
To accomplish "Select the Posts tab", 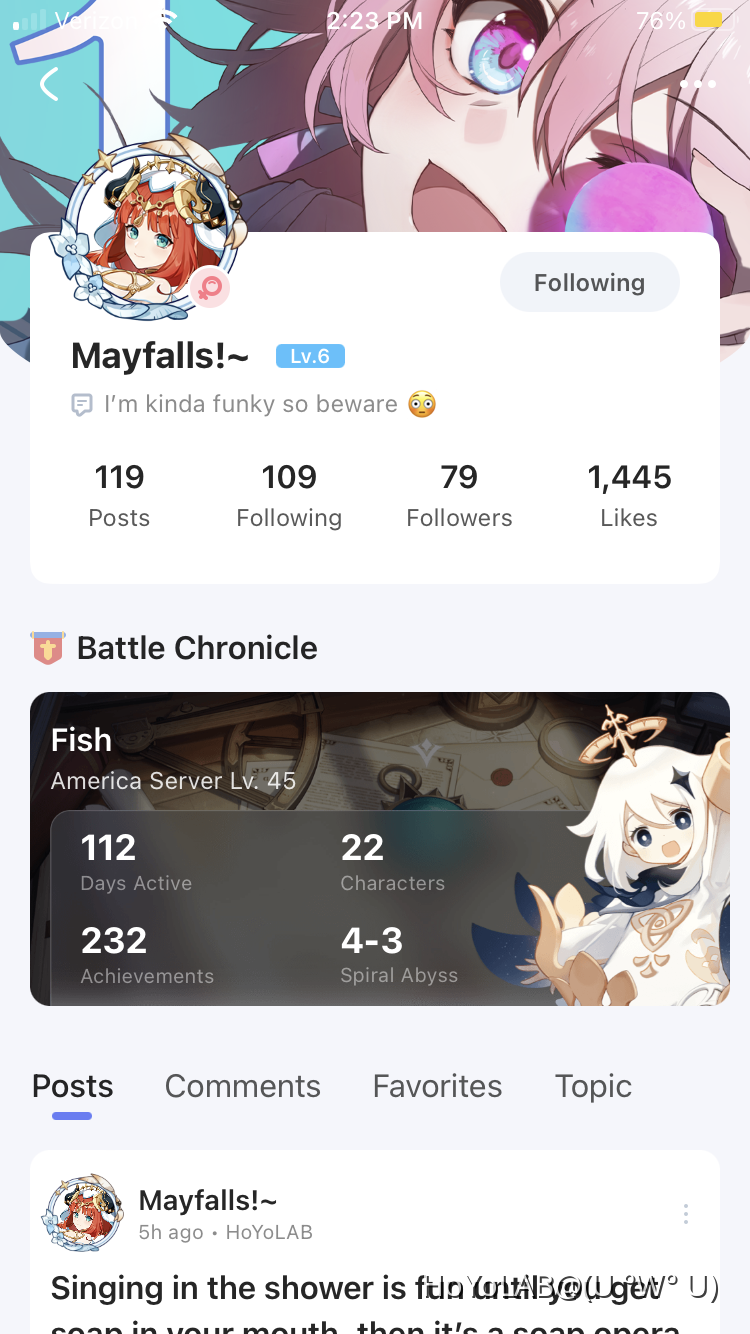I will pos(72,1086).
